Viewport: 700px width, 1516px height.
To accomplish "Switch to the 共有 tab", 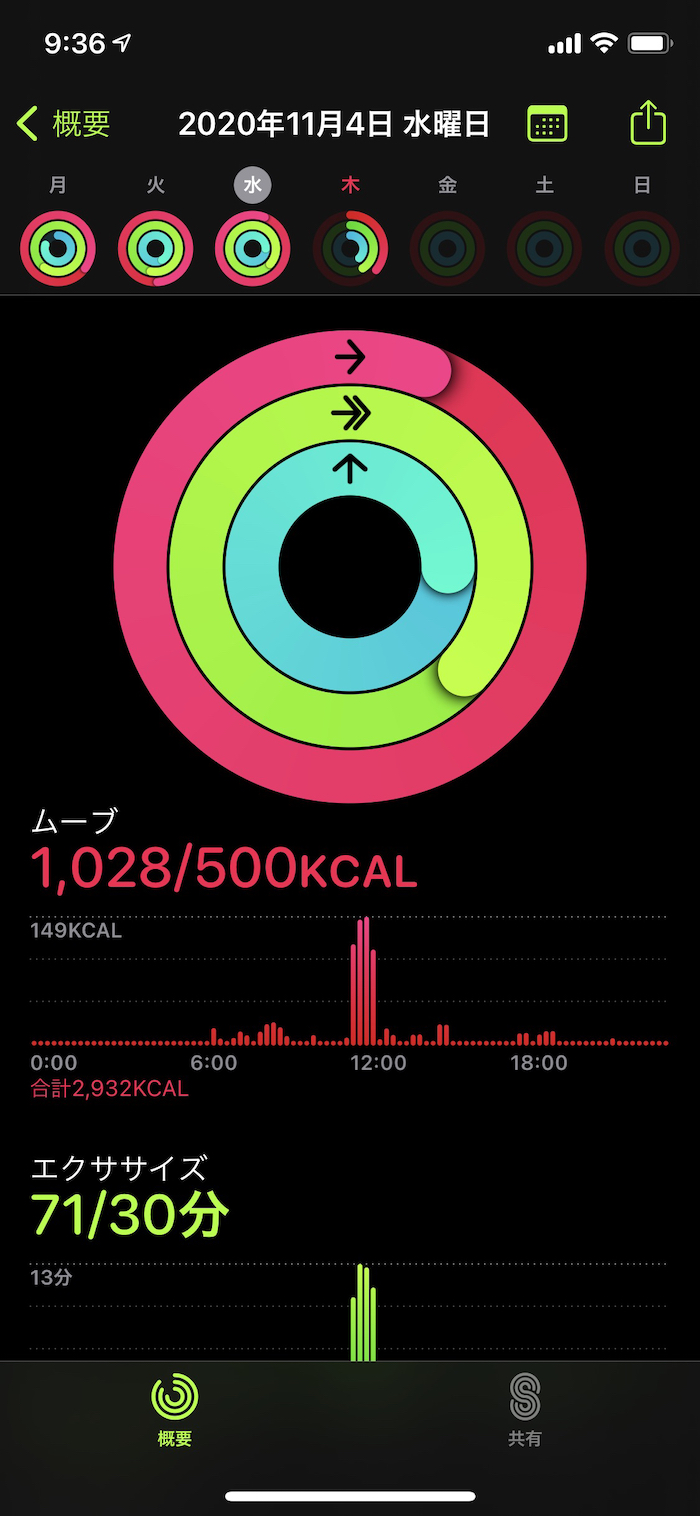I will point(525,1410).
